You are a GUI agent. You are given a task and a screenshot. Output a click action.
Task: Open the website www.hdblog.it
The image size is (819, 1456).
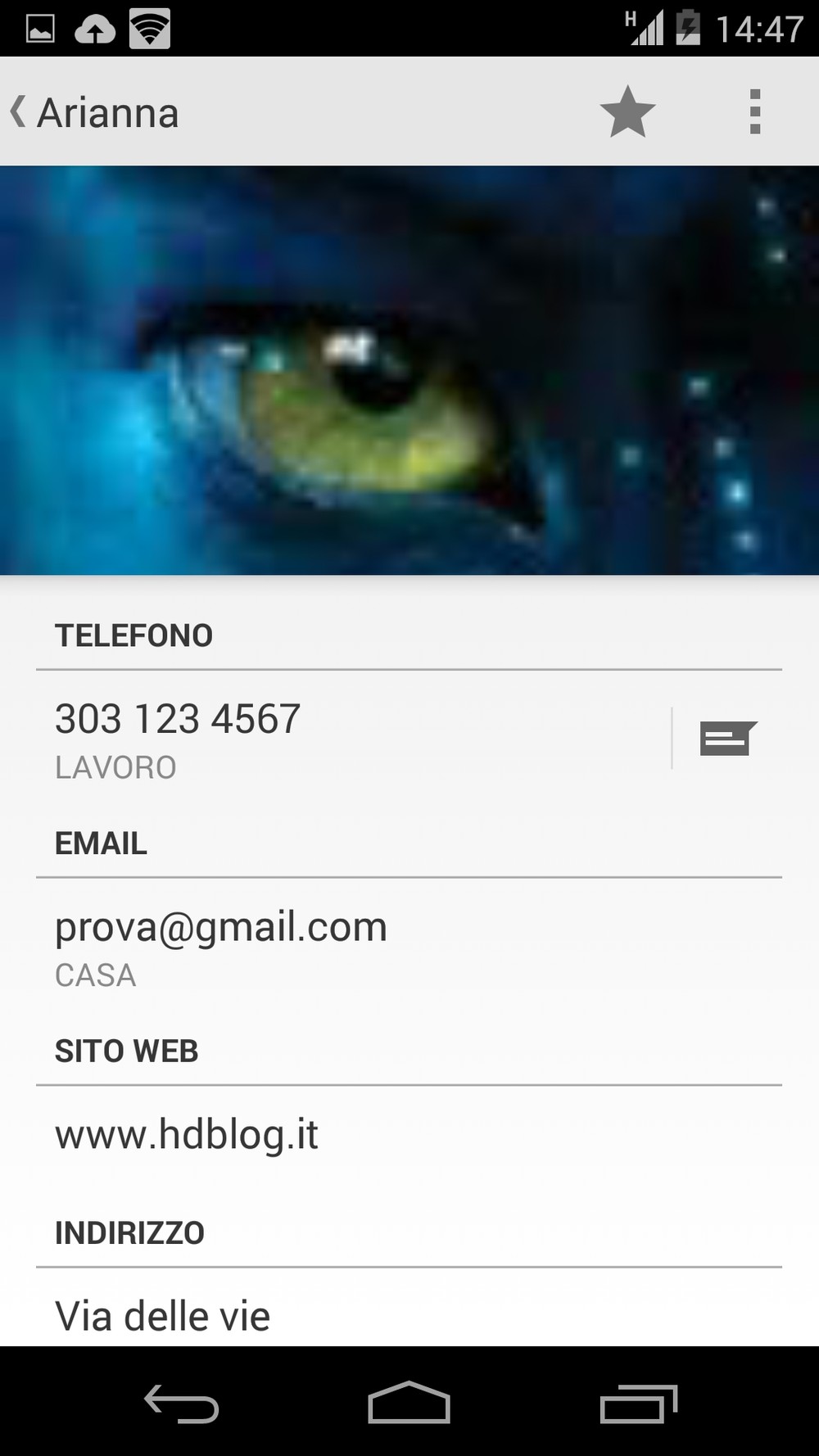pos(409,1135)
